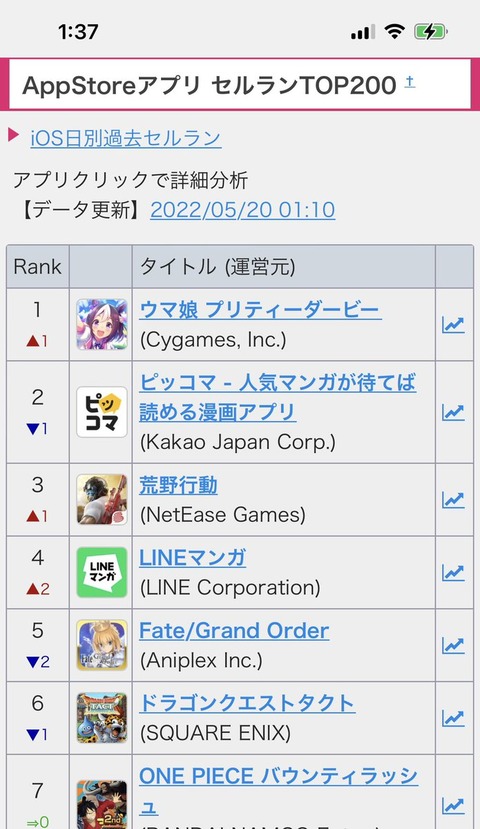Open the LINEマンガ title link
This screenshot has width=480, height=829.
click(192, 558)
